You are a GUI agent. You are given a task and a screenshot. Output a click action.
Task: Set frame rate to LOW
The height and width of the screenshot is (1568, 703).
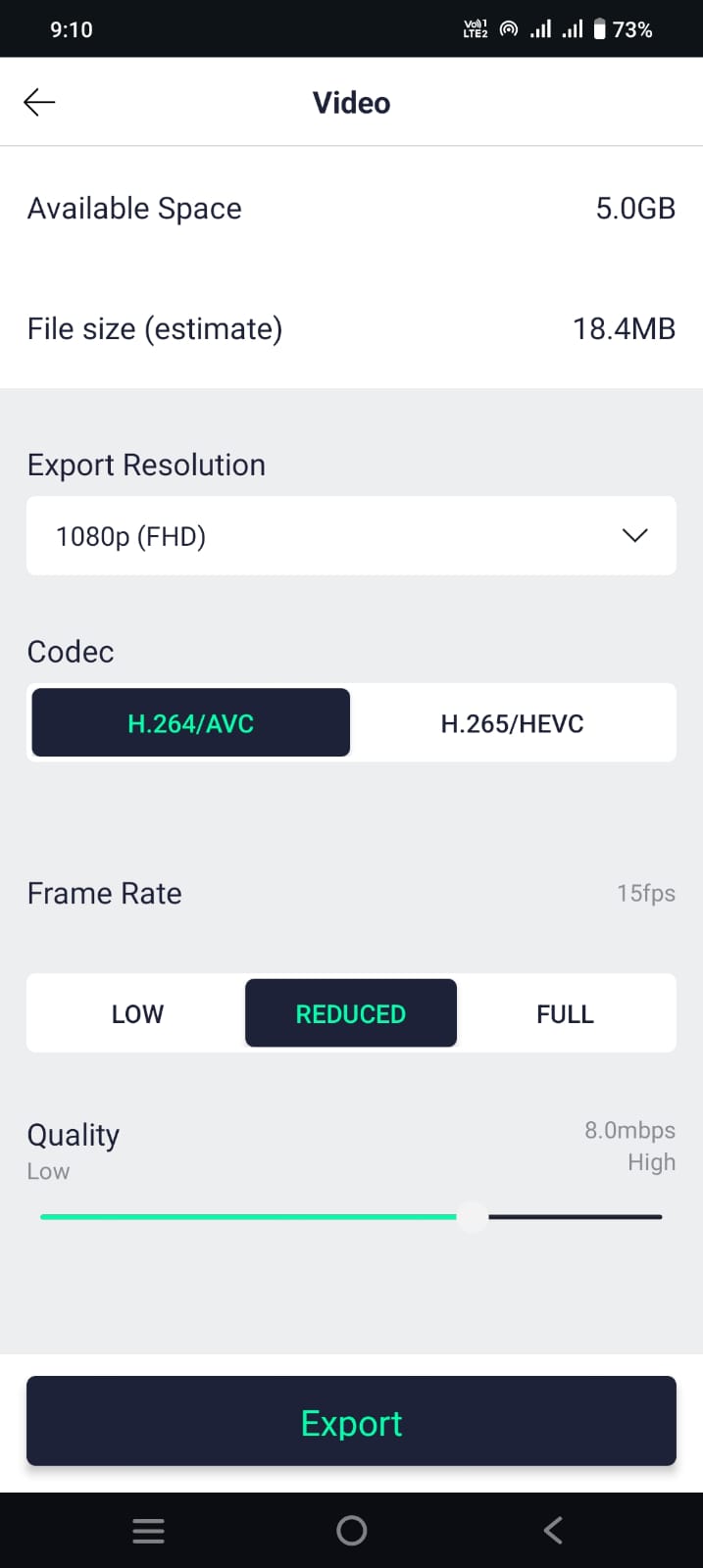tap(137, 1013)
